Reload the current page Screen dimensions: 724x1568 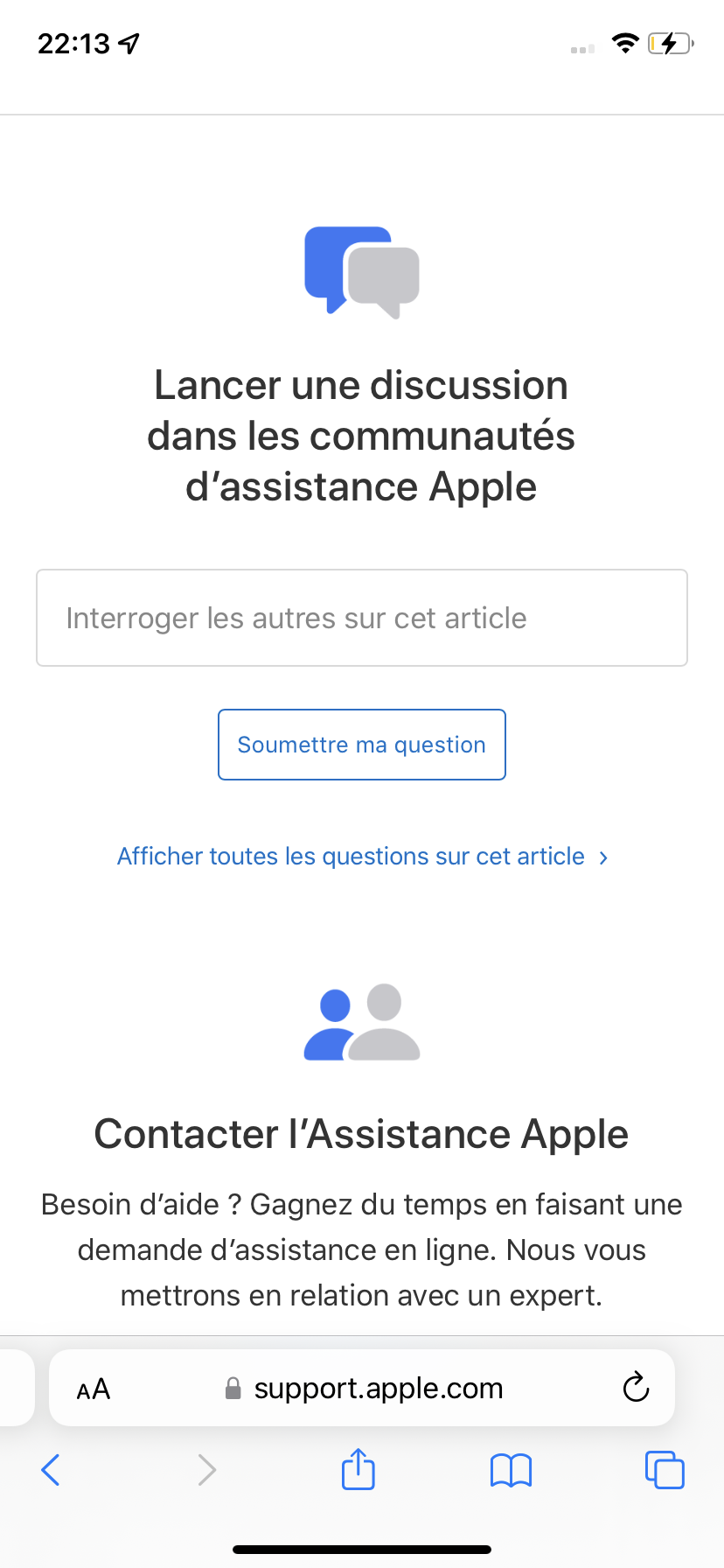[636, 1388]
